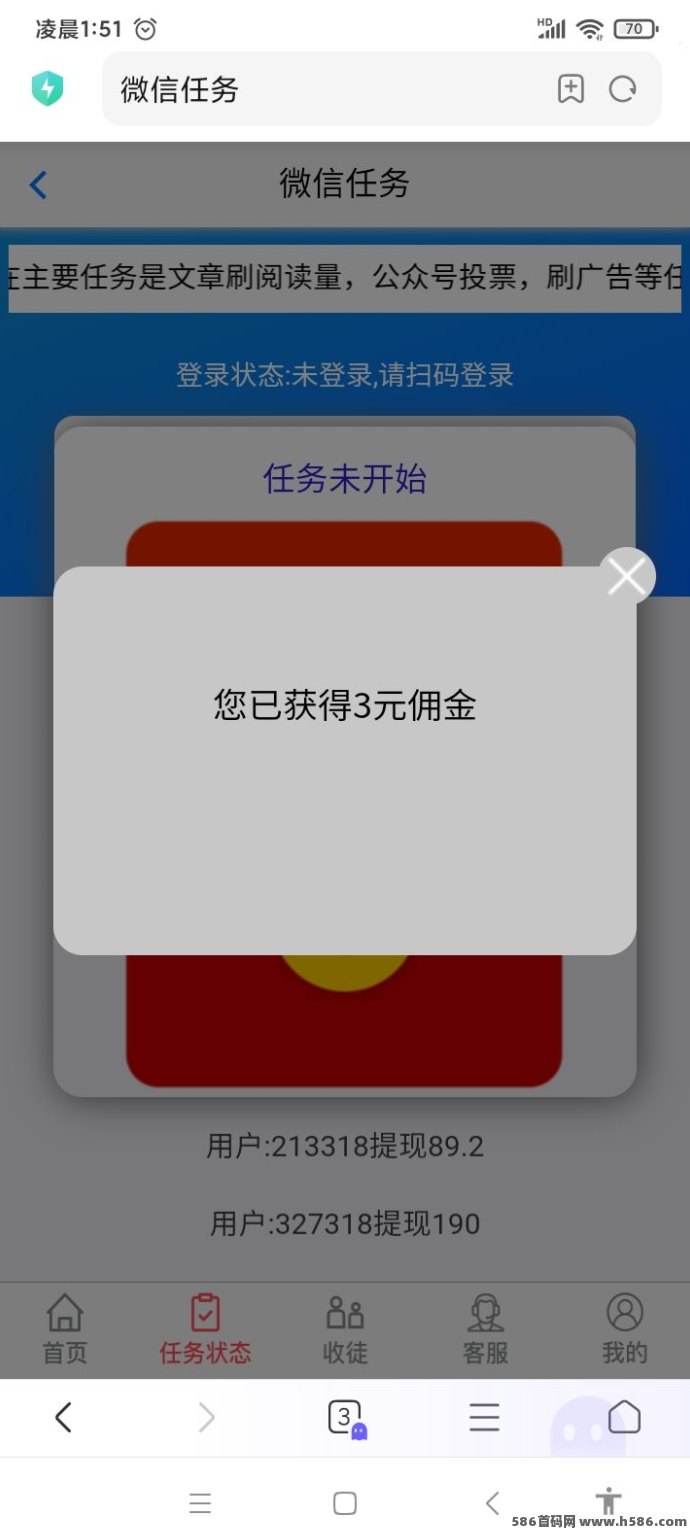
Task: Open the browser security shield
Action: (x=47, y=89)
